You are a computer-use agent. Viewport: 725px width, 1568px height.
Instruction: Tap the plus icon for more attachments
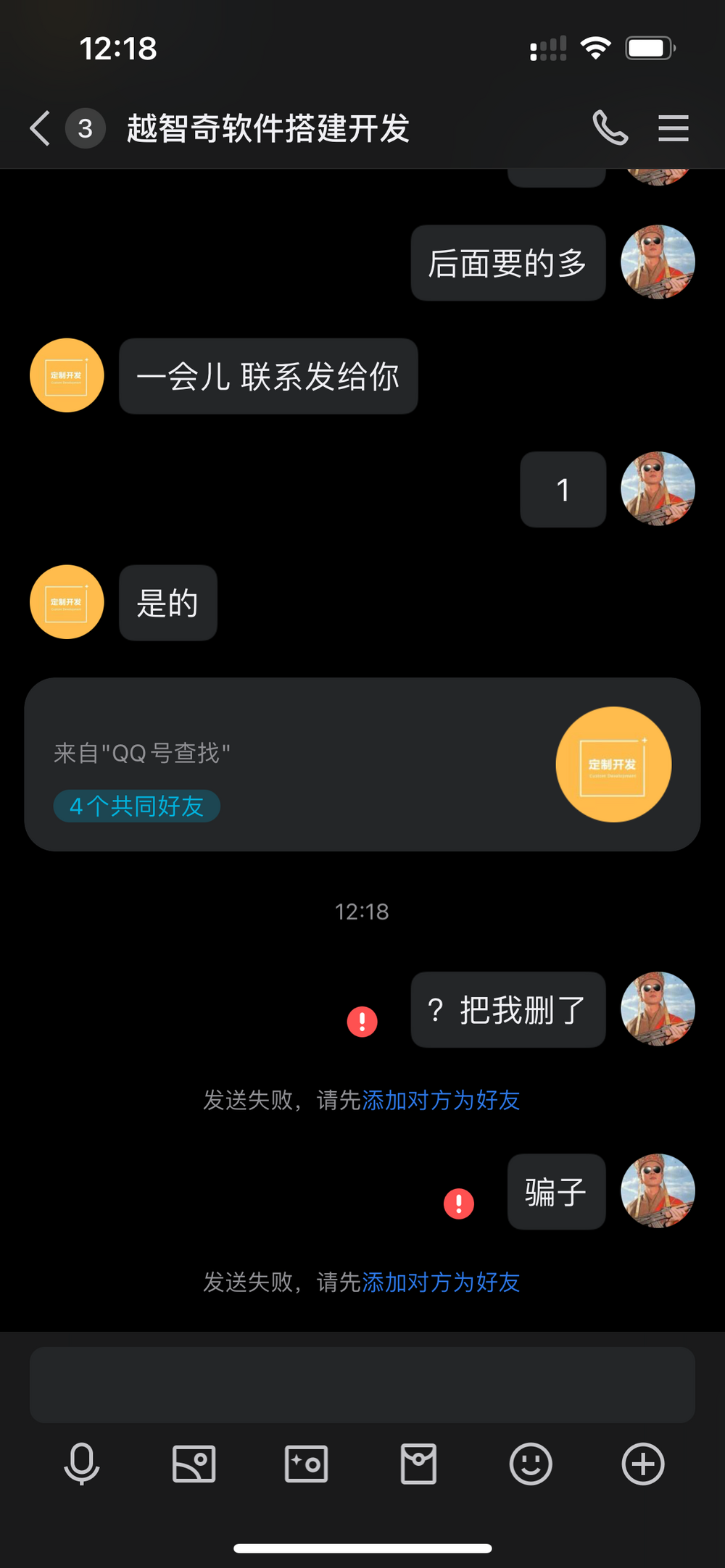pyautogui.click(x=642, y=1464)
